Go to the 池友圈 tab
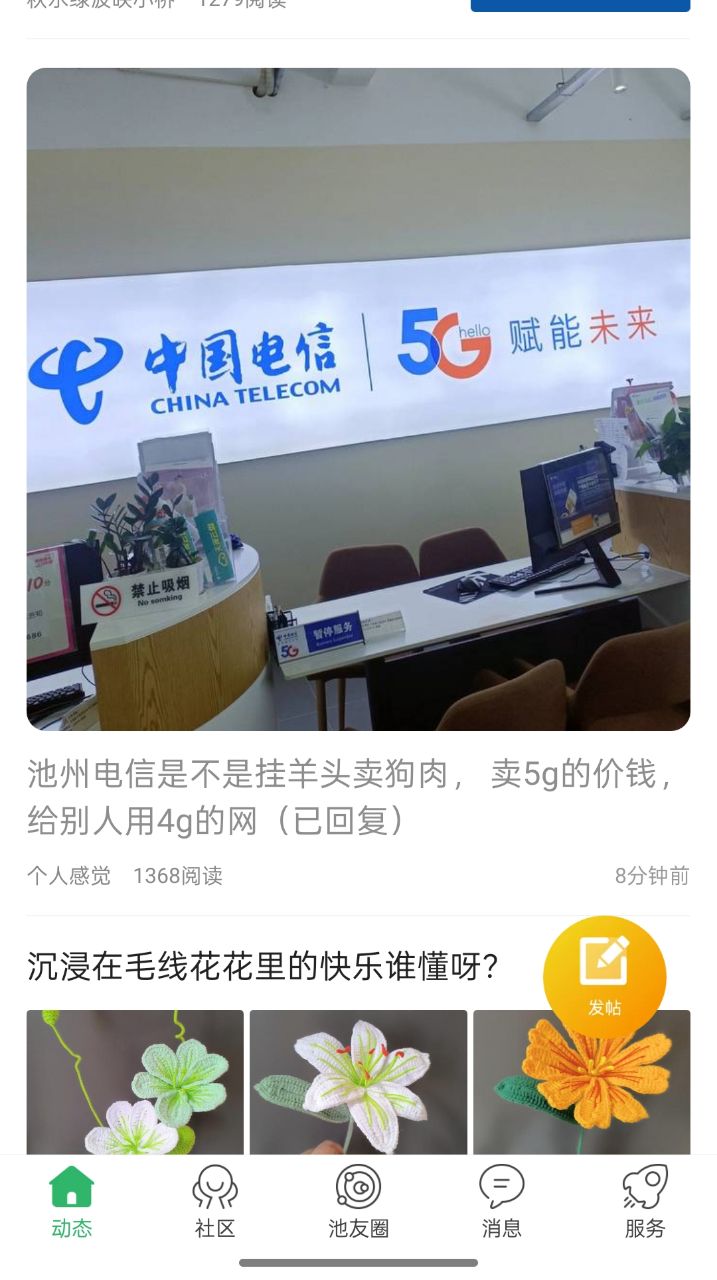This screenshot has width=717, height=1280. [358, 1202]
